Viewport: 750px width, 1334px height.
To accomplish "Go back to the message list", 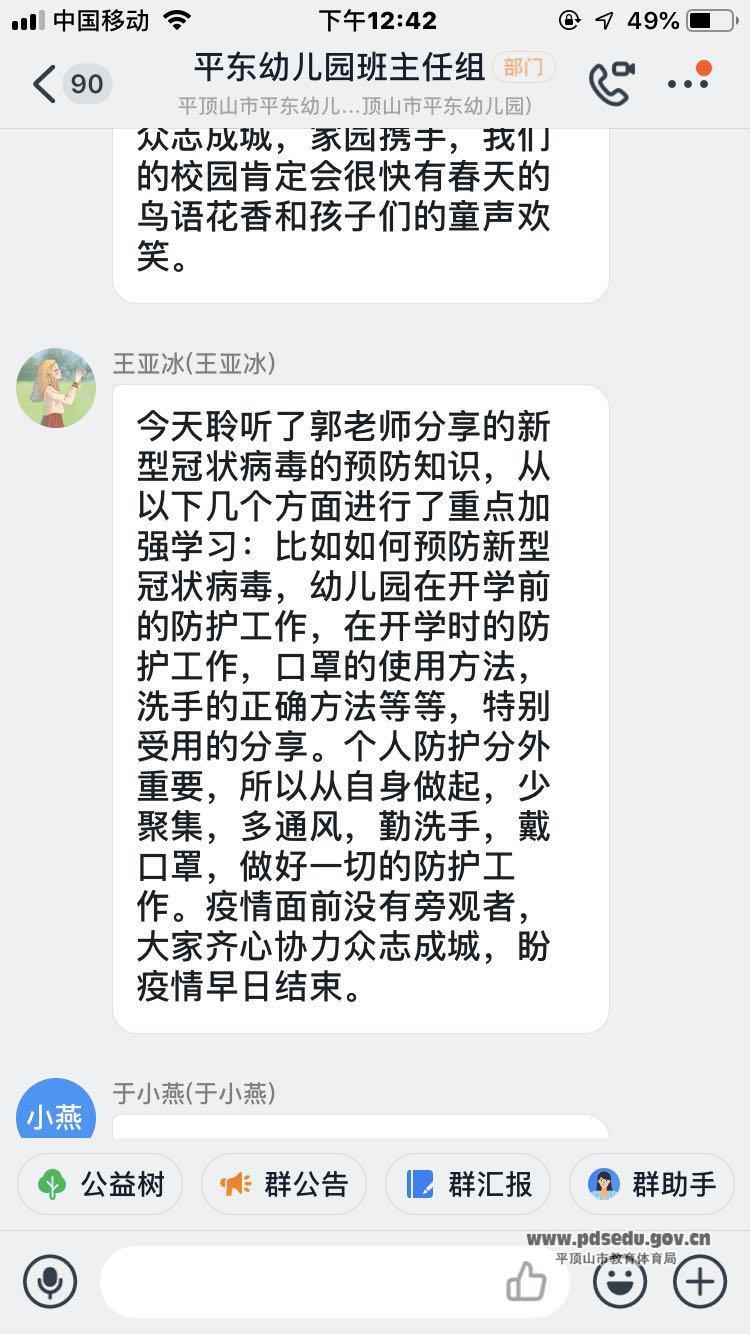I will pos(45,84).
